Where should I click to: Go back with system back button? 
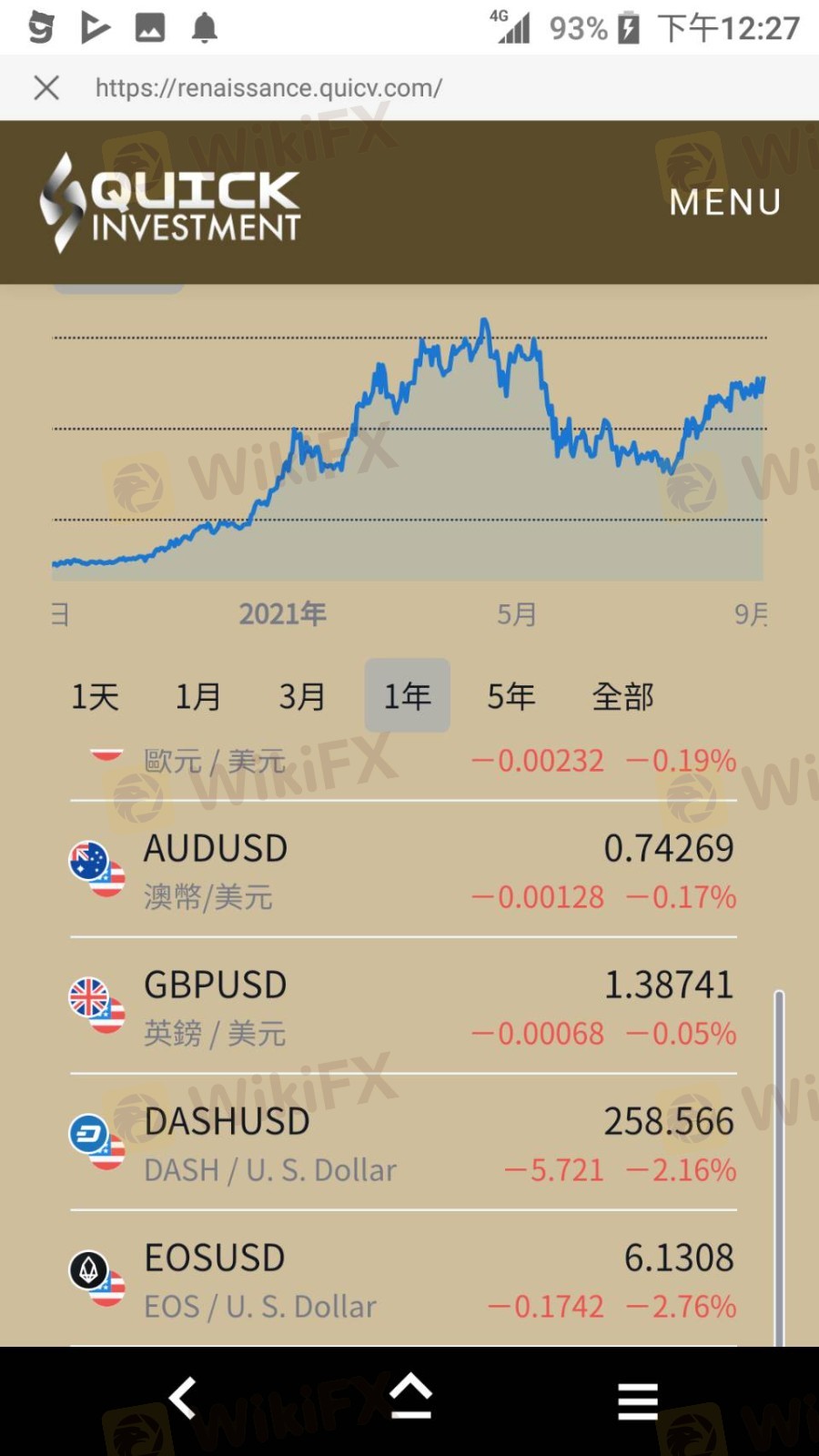coord(182,1398)
